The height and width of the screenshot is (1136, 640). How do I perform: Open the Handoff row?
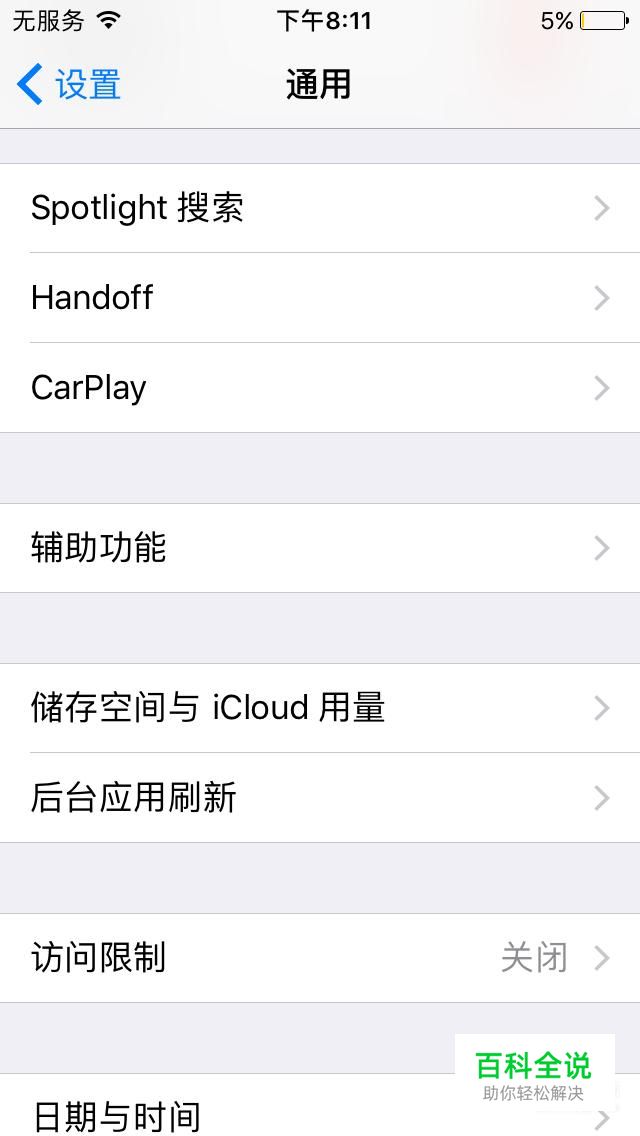coord(320,298)
